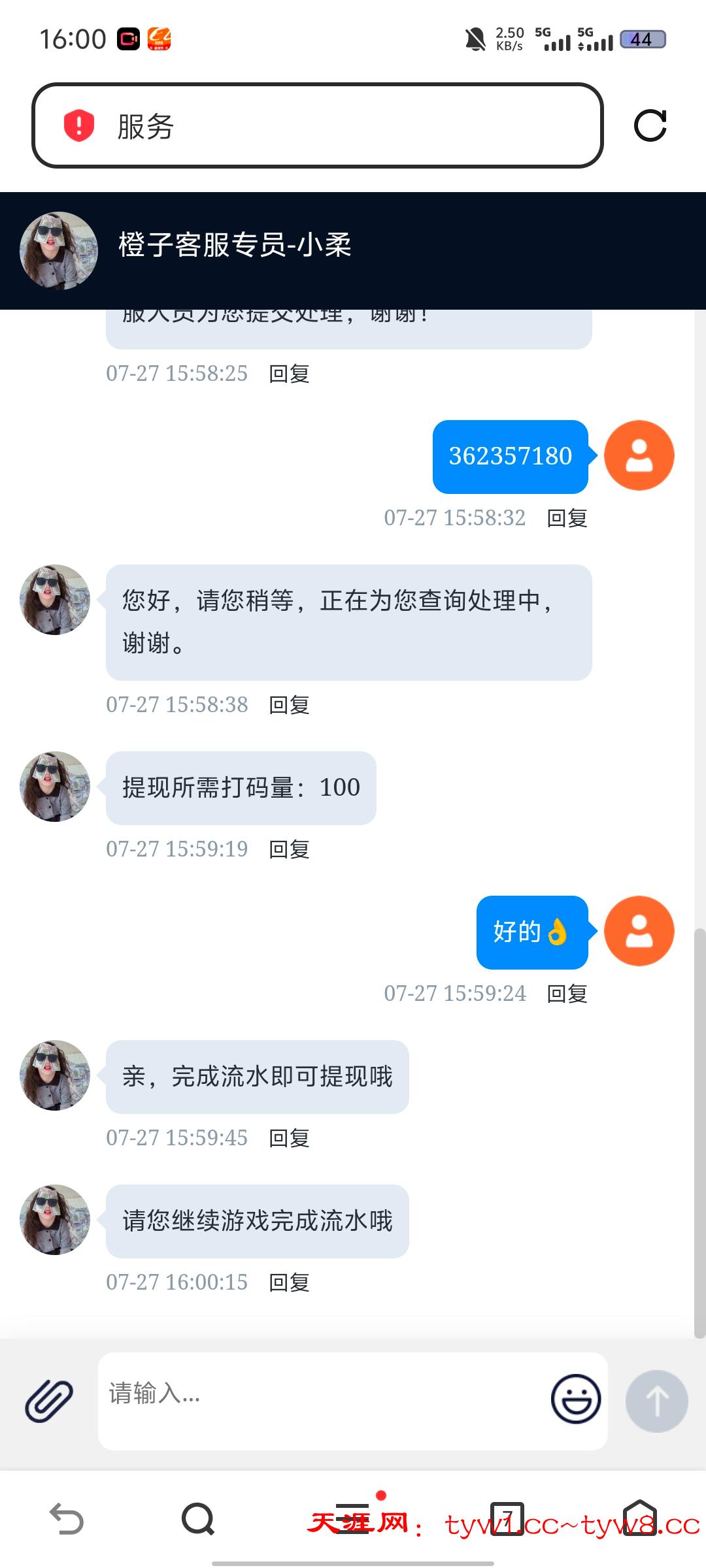Tap 回复 under 提现所需打码量：100 message

click(x=290, y=849)
